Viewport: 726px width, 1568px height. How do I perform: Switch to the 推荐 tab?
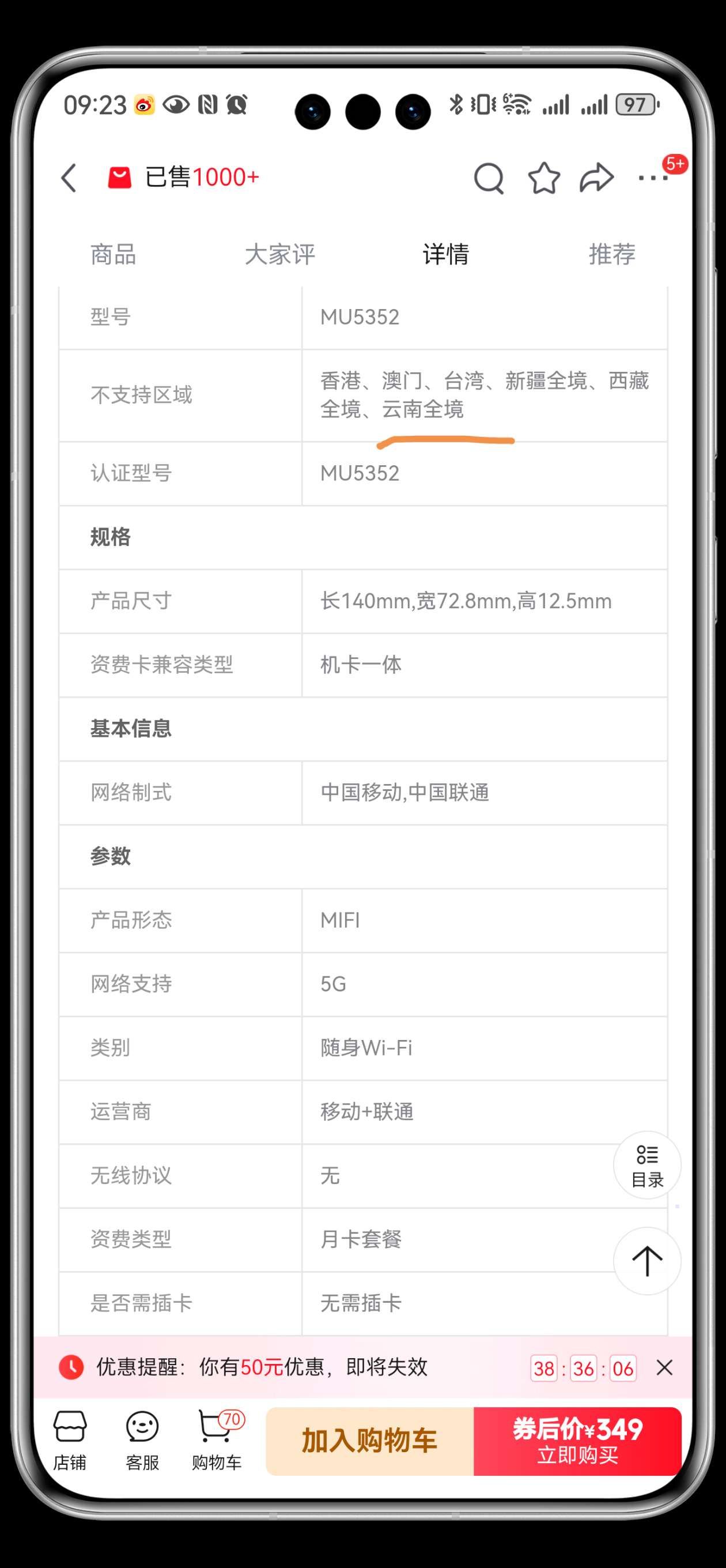point(611,254)
